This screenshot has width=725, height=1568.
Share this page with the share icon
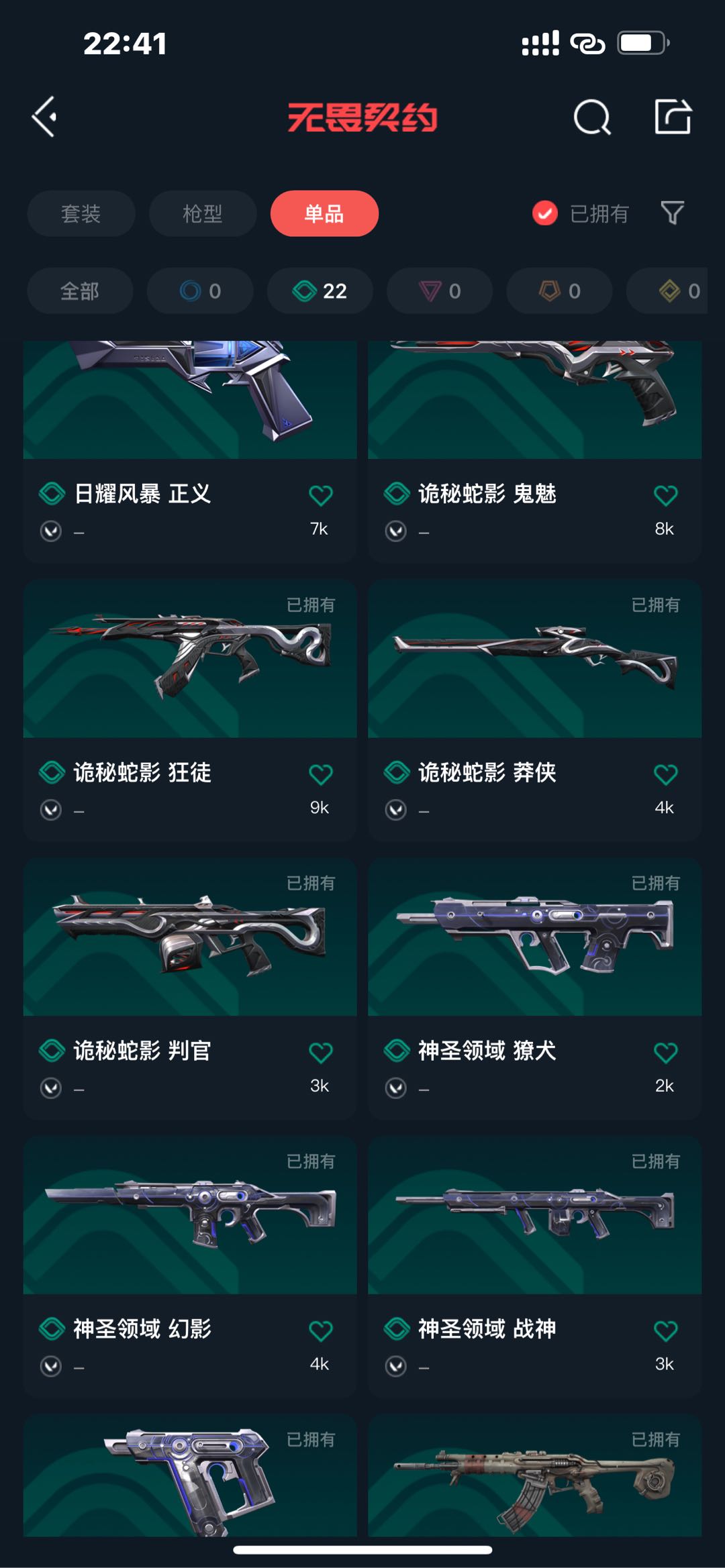tap(673, 117)
